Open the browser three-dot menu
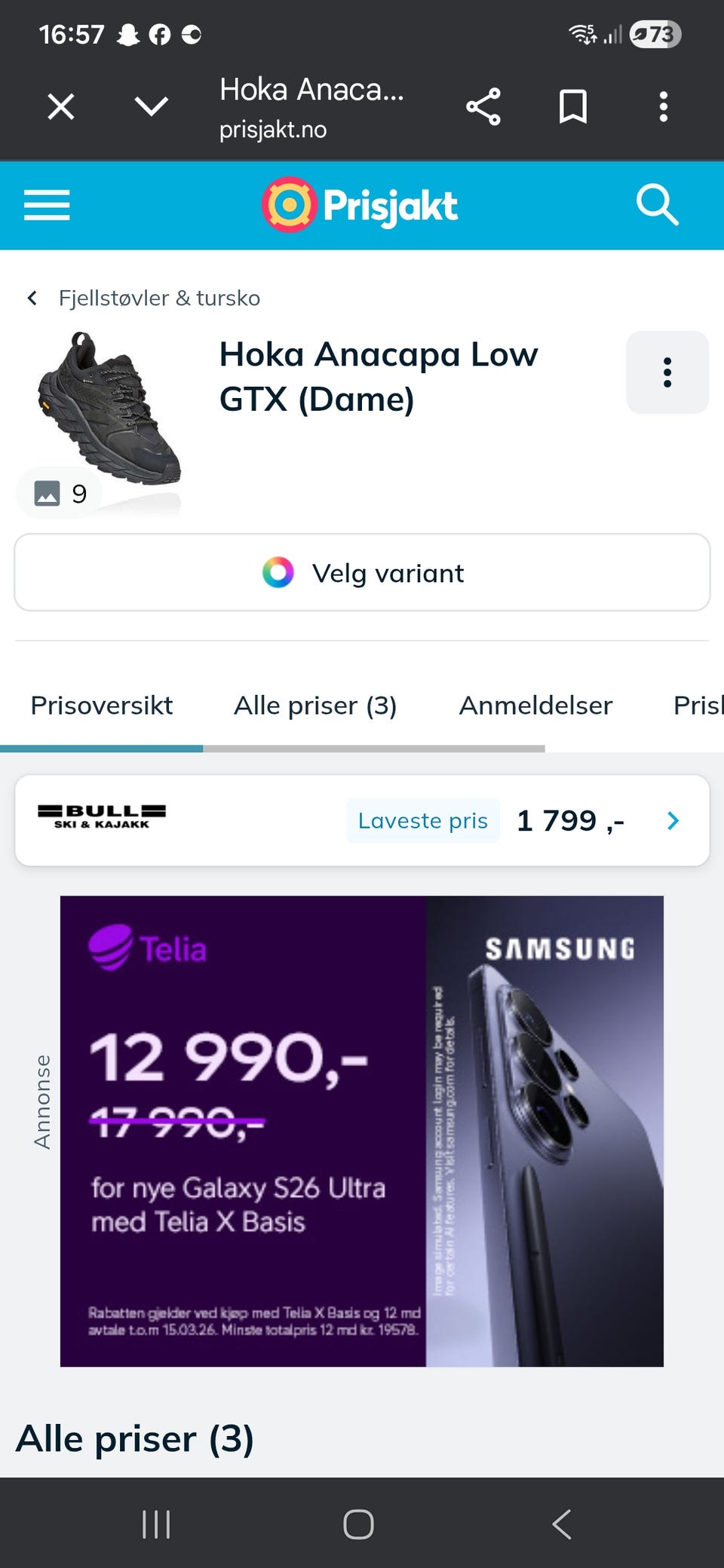 [663, 107]
